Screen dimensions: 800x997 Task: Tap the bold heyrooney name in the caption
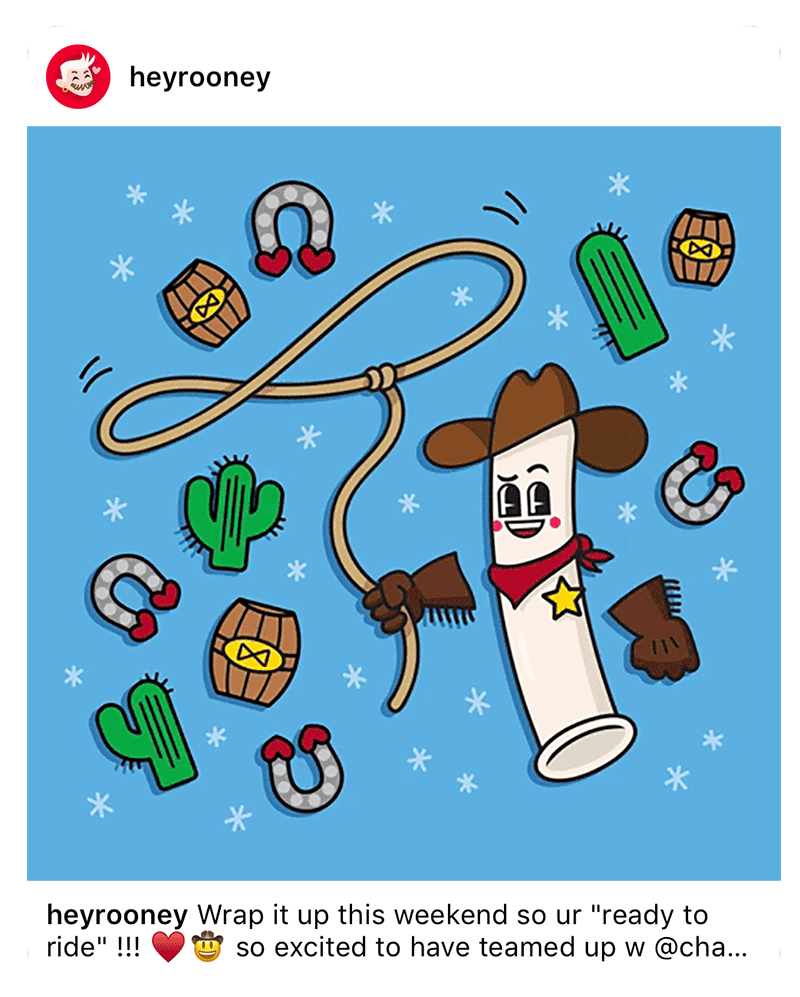tap(117, 915)
